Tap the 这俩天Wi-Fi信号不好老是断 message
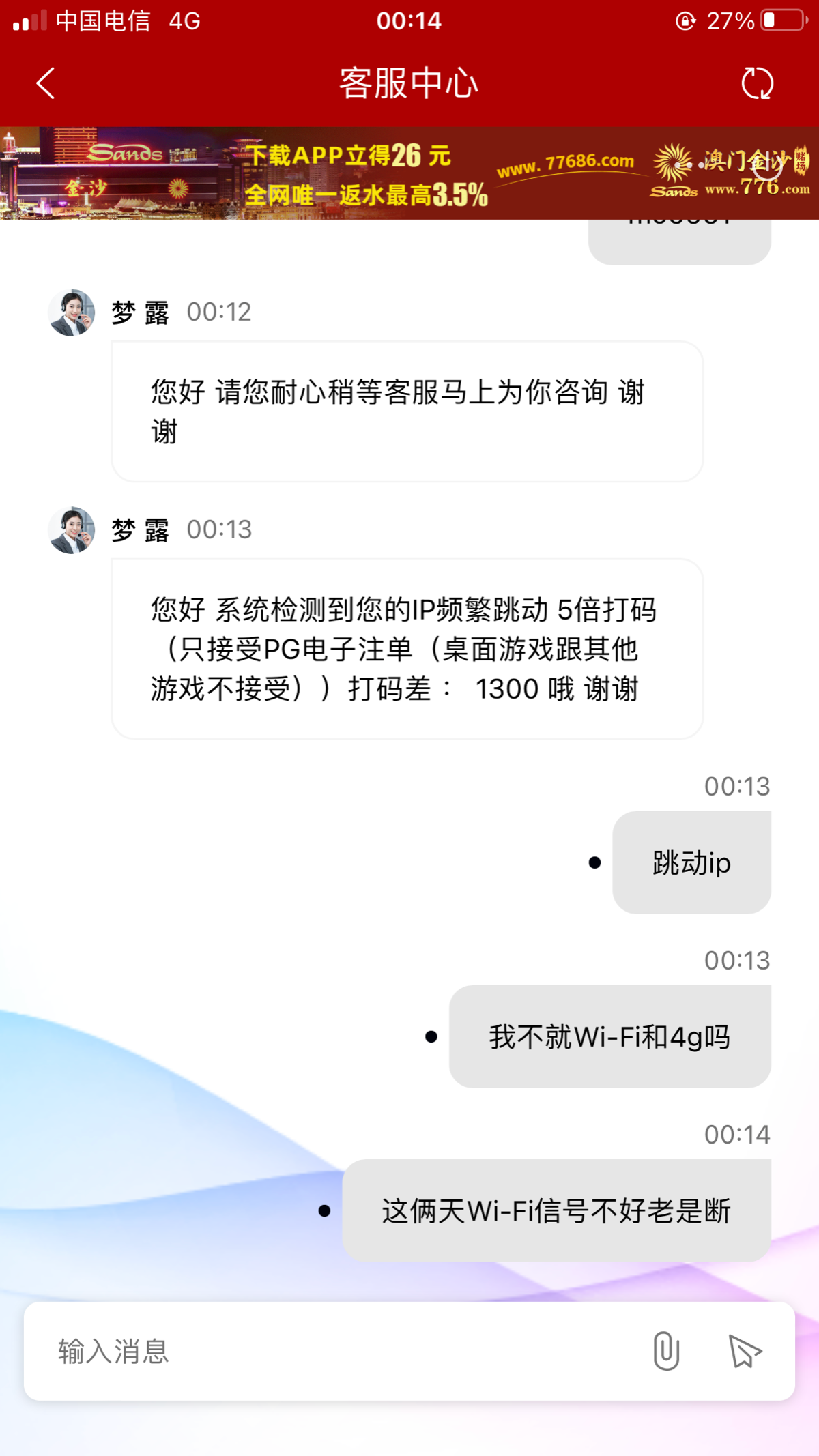This screenshot has width=819, height=1456. [556, 1212]
